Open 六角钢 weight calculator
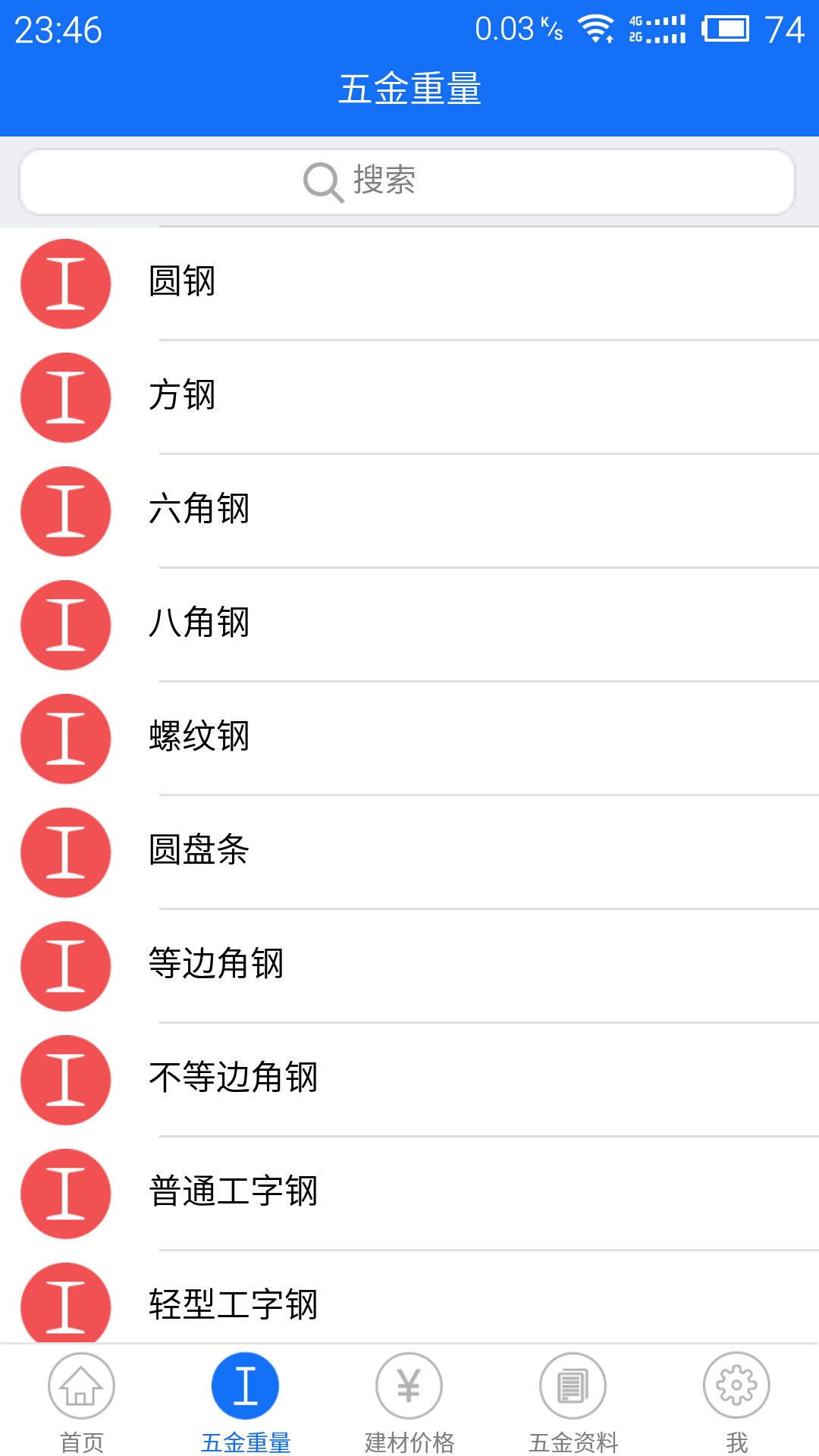Viewport: 819px width, 1456px height. pos(409,510)
